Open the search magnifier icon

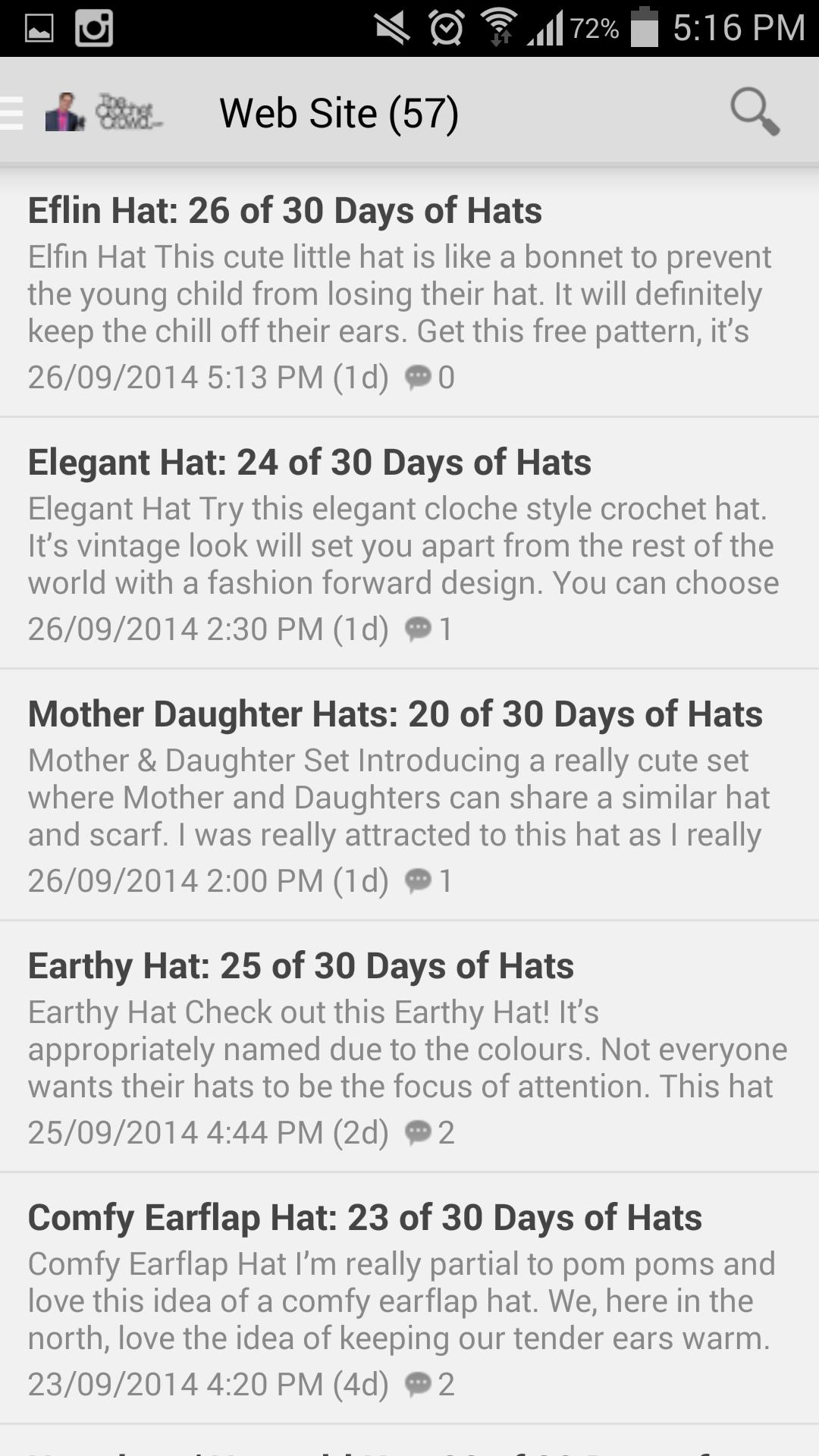[755, 112]
